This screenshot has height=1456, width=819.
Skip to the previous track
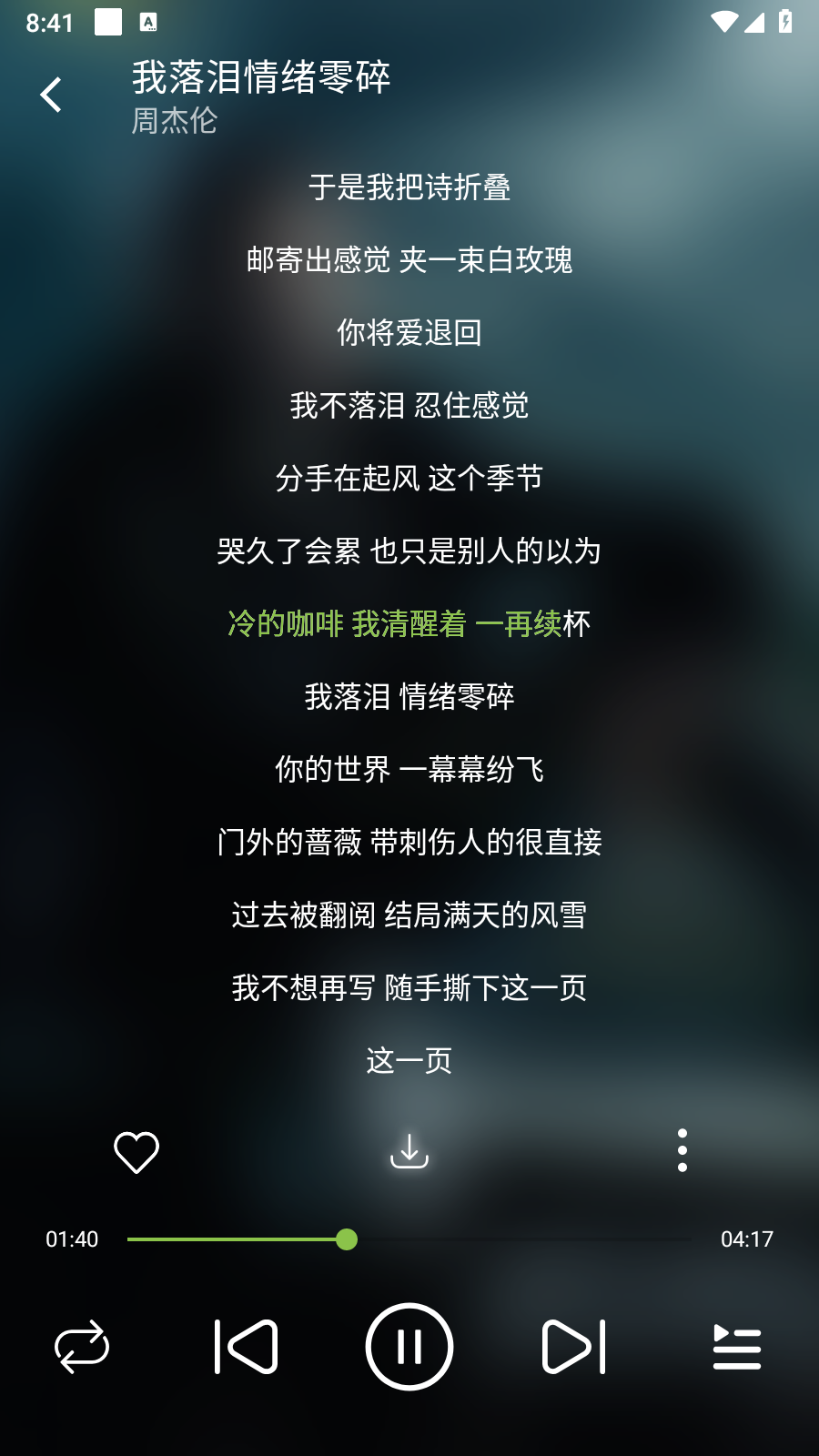246,1347
